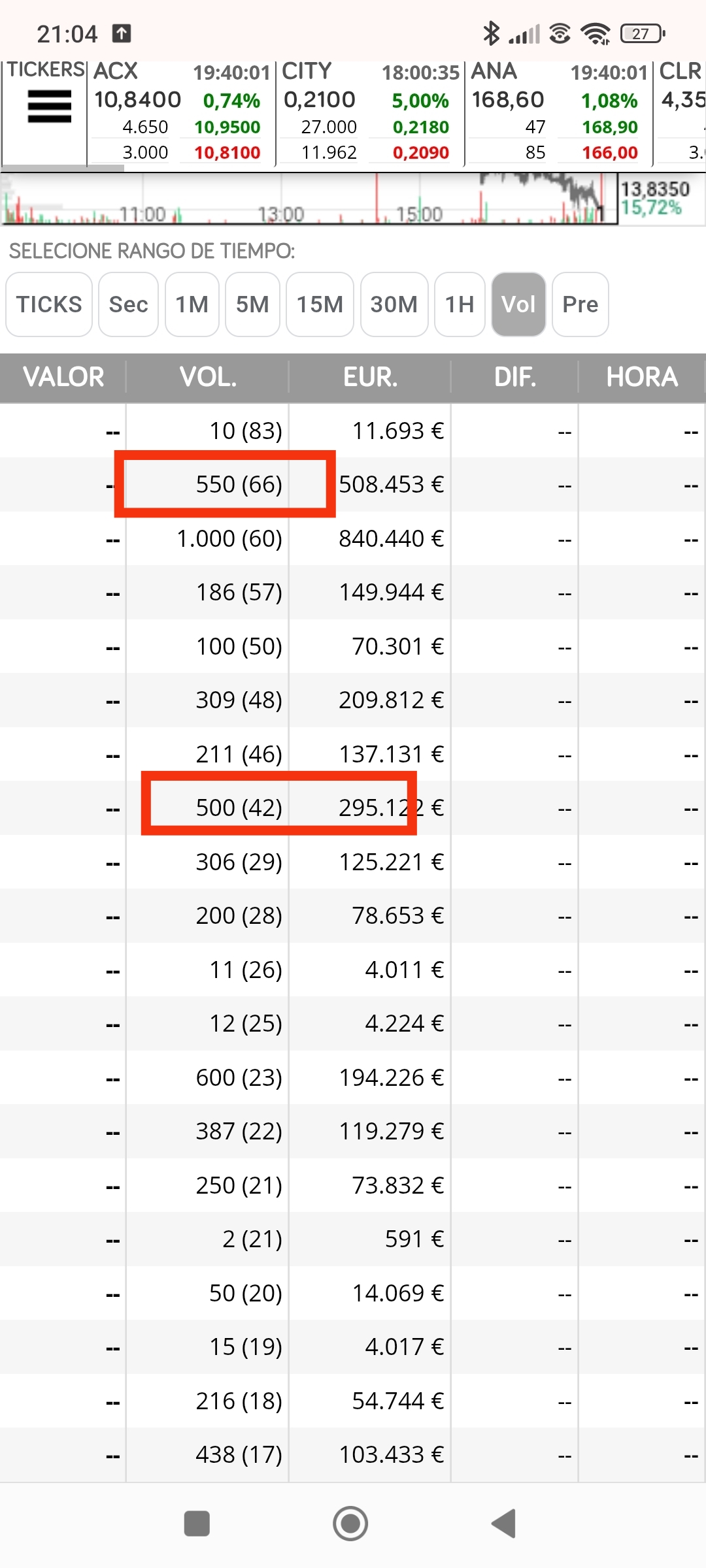Open the TICKERS hamburger menu
Image resolution: width=706 pixels, height=1568 pixels.
49,106
